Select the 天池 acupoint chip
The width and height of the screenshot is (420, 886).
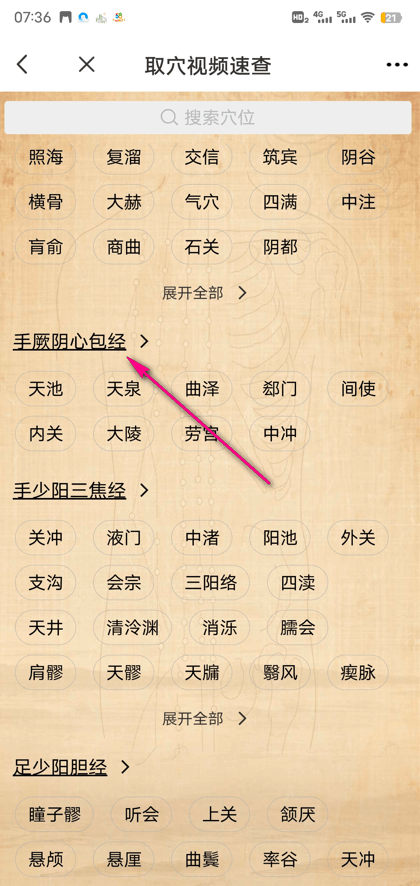(x=46, y=389)
